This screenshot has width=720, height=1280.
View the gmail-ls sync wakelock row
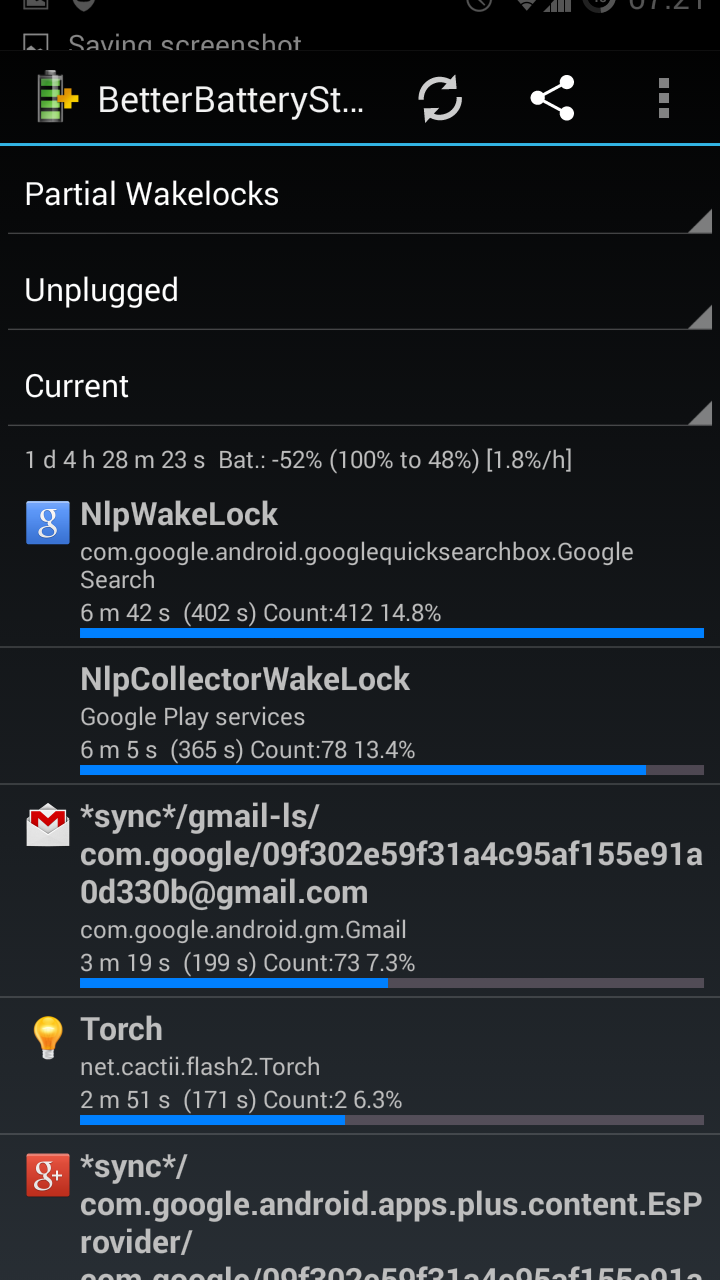click(360, 891)
